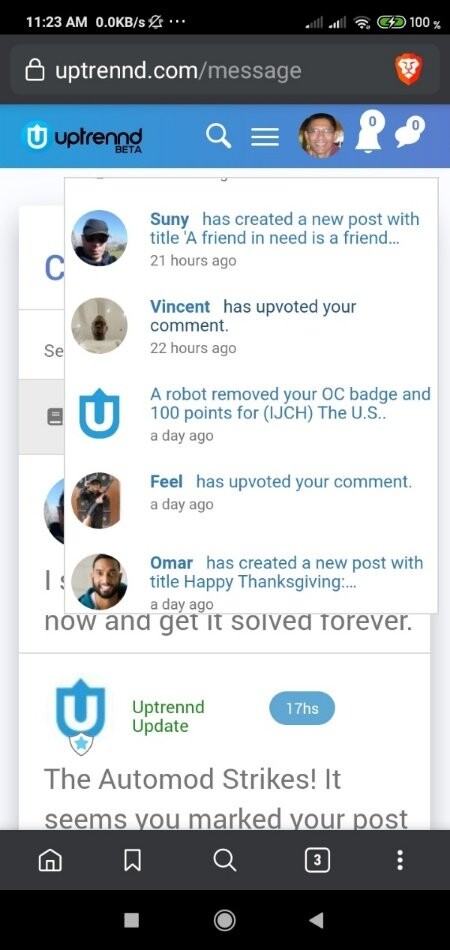Open Suny's new post notification
This screenshot has width=450, height=950.
pos(251,239)
